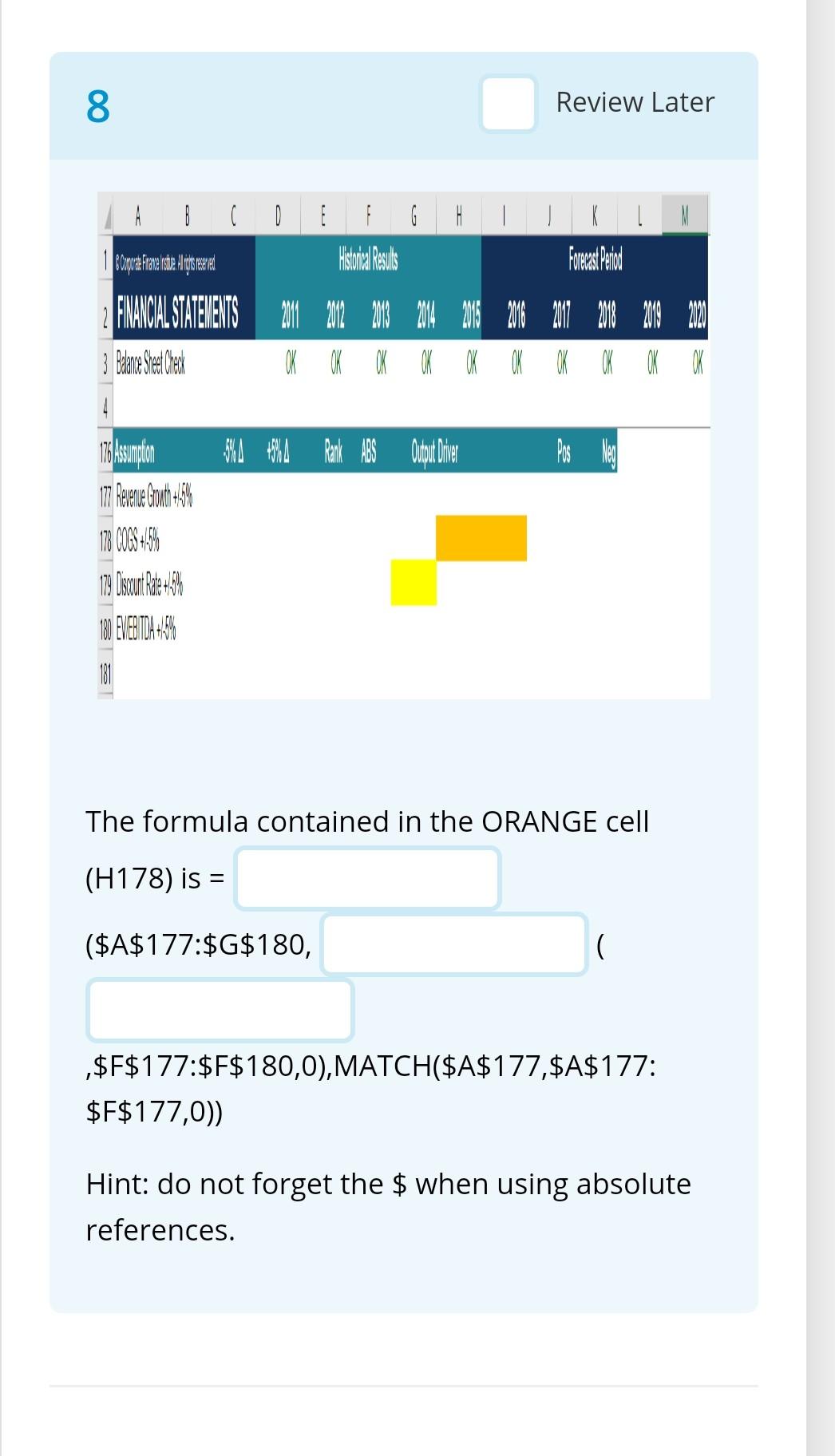Select the Discount Rate +/-5% cell

point(149,584)
